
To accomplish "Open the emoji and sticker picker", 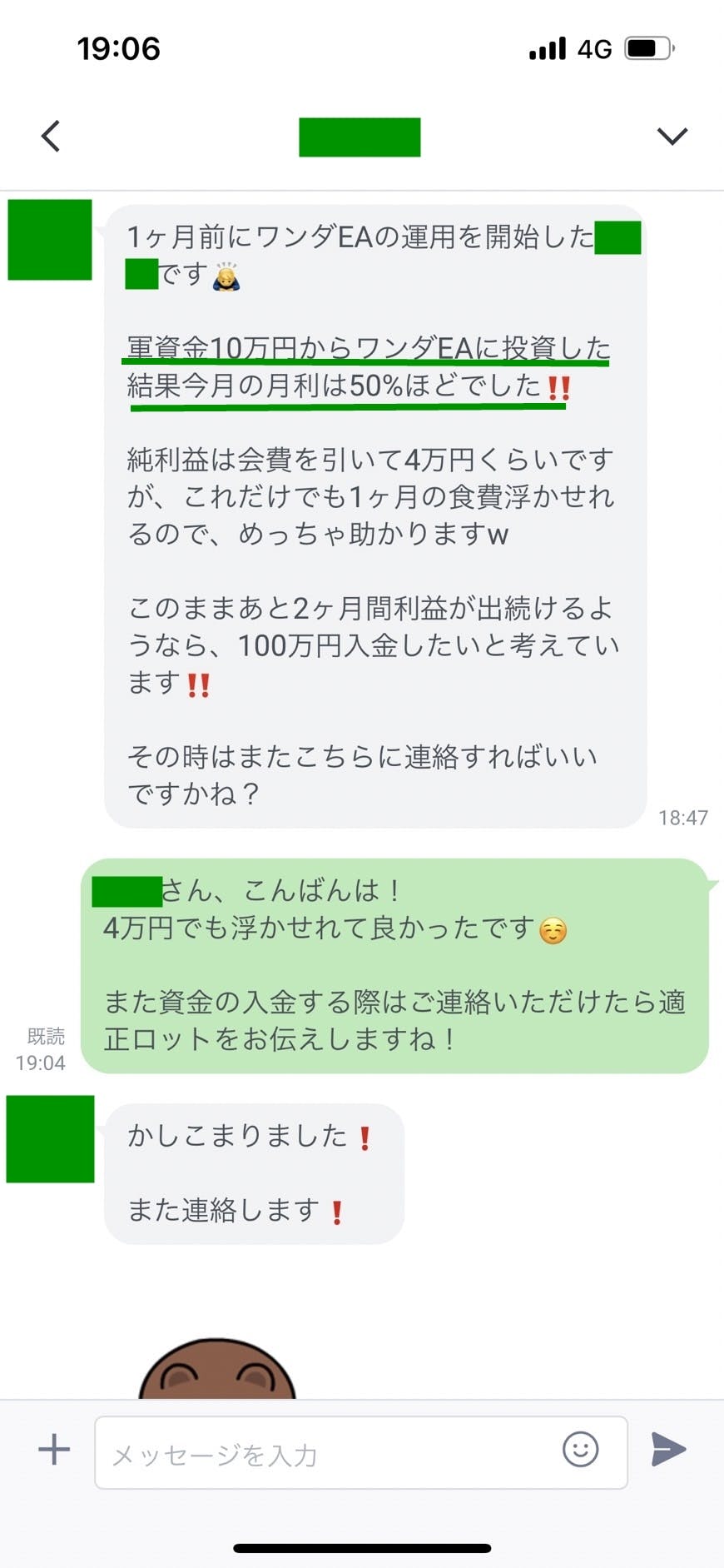I will [x=580, y=1450].
